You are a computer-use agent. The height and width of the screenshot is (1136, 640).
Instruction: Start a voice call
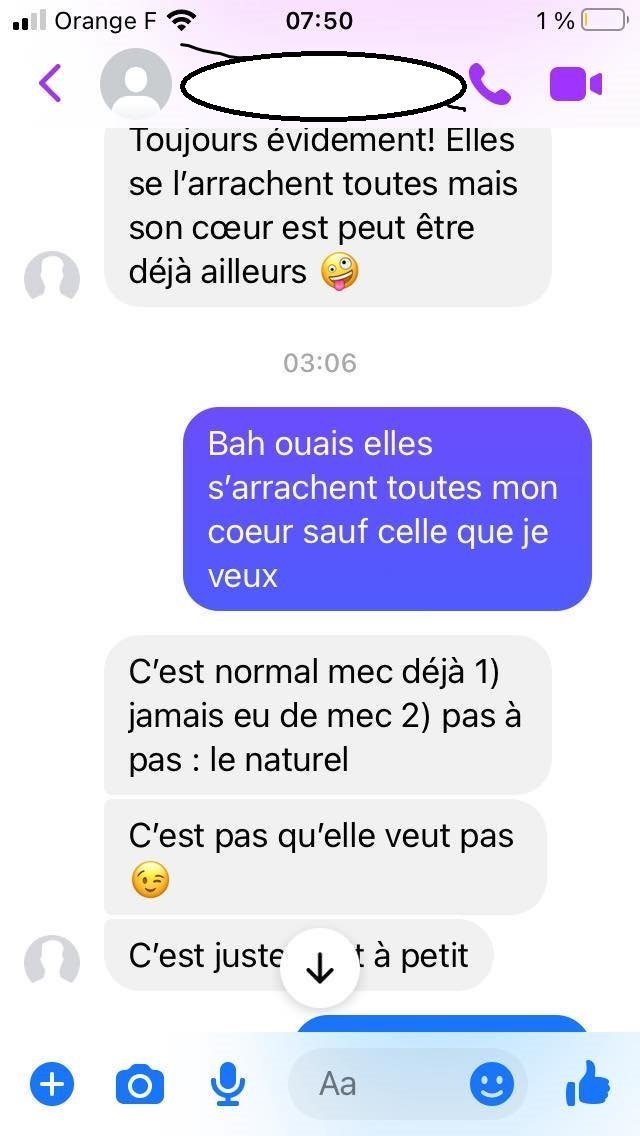[490, 85]
